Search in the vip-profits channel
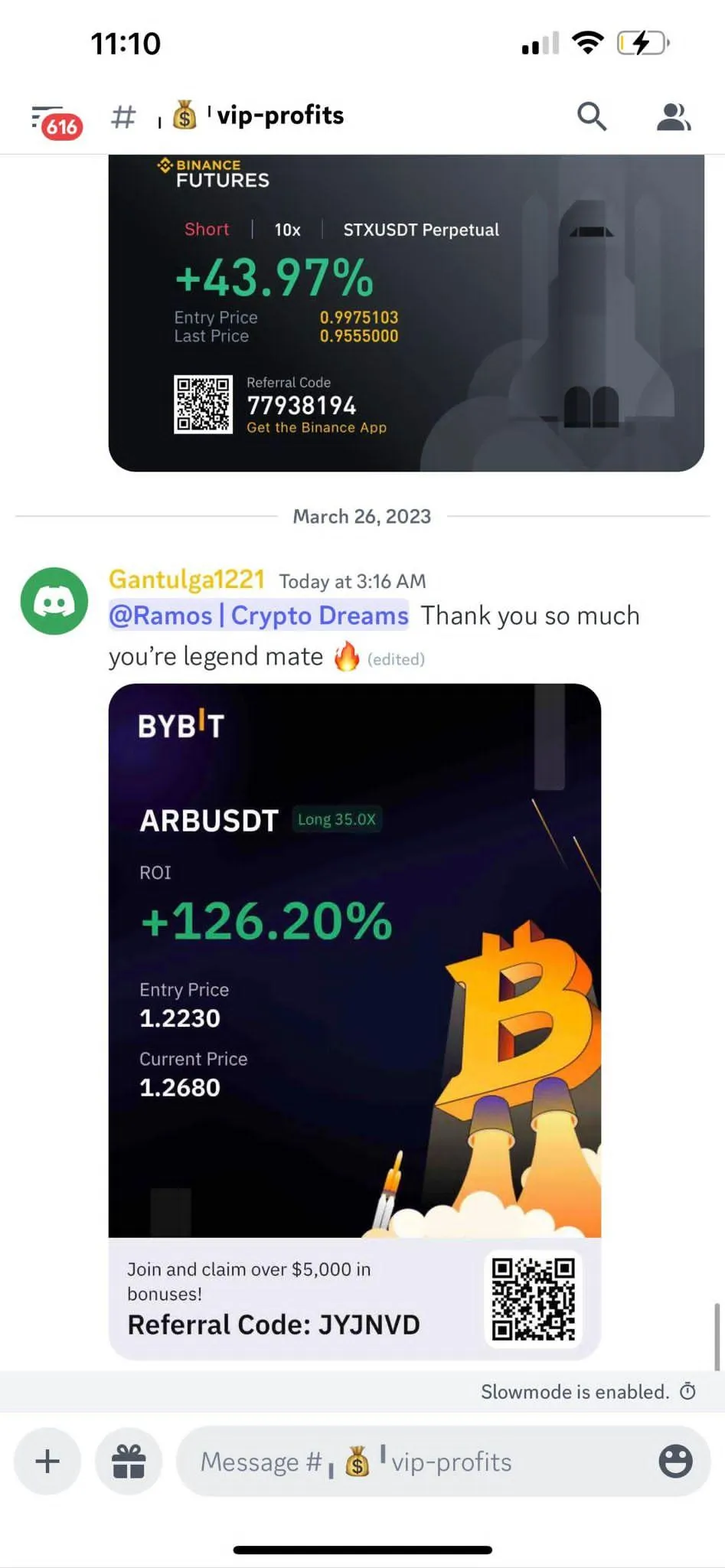Image resolution: width=725 pixels, height=1568 pixels. tap(591, 116)
